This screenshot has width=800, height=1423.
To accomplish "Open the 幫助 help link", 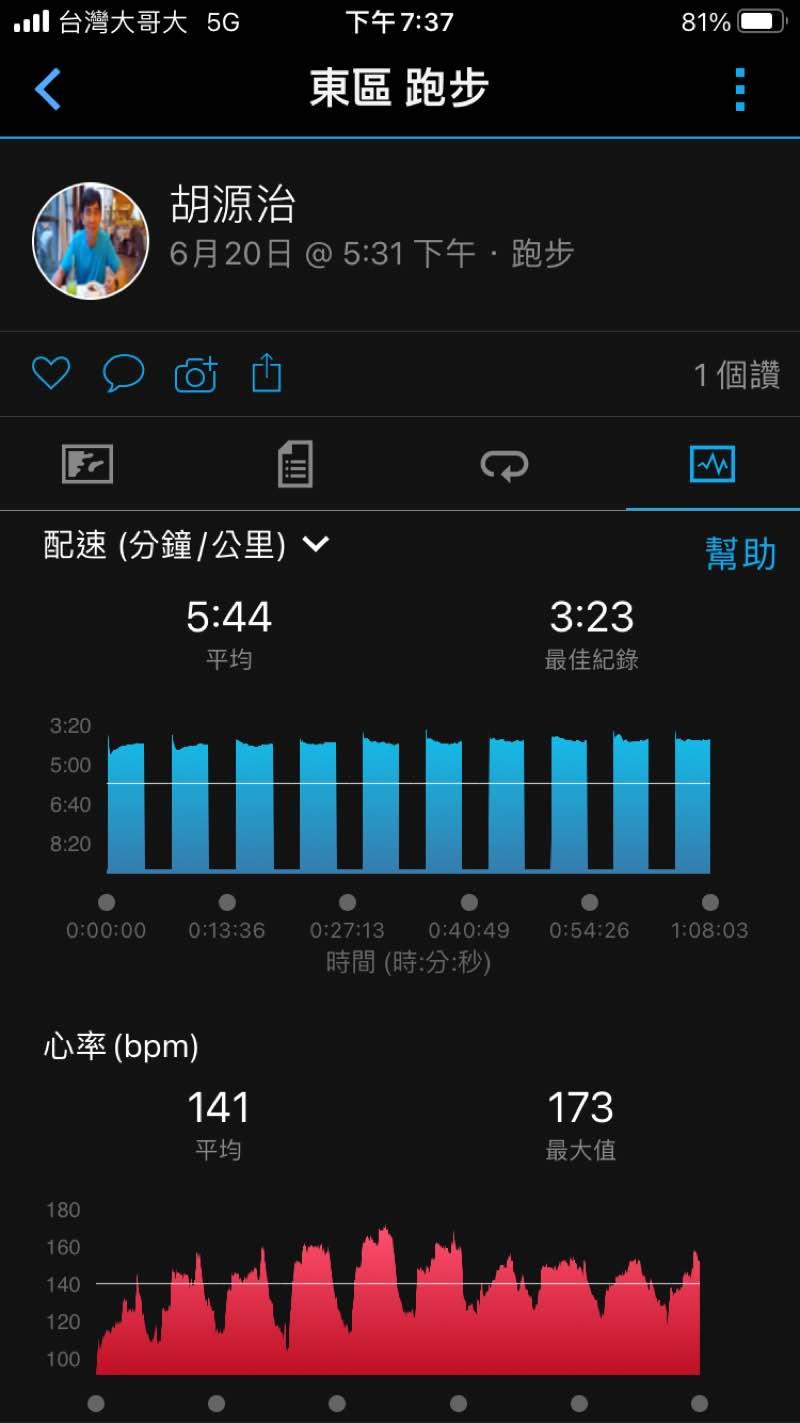I will point(740,553).
